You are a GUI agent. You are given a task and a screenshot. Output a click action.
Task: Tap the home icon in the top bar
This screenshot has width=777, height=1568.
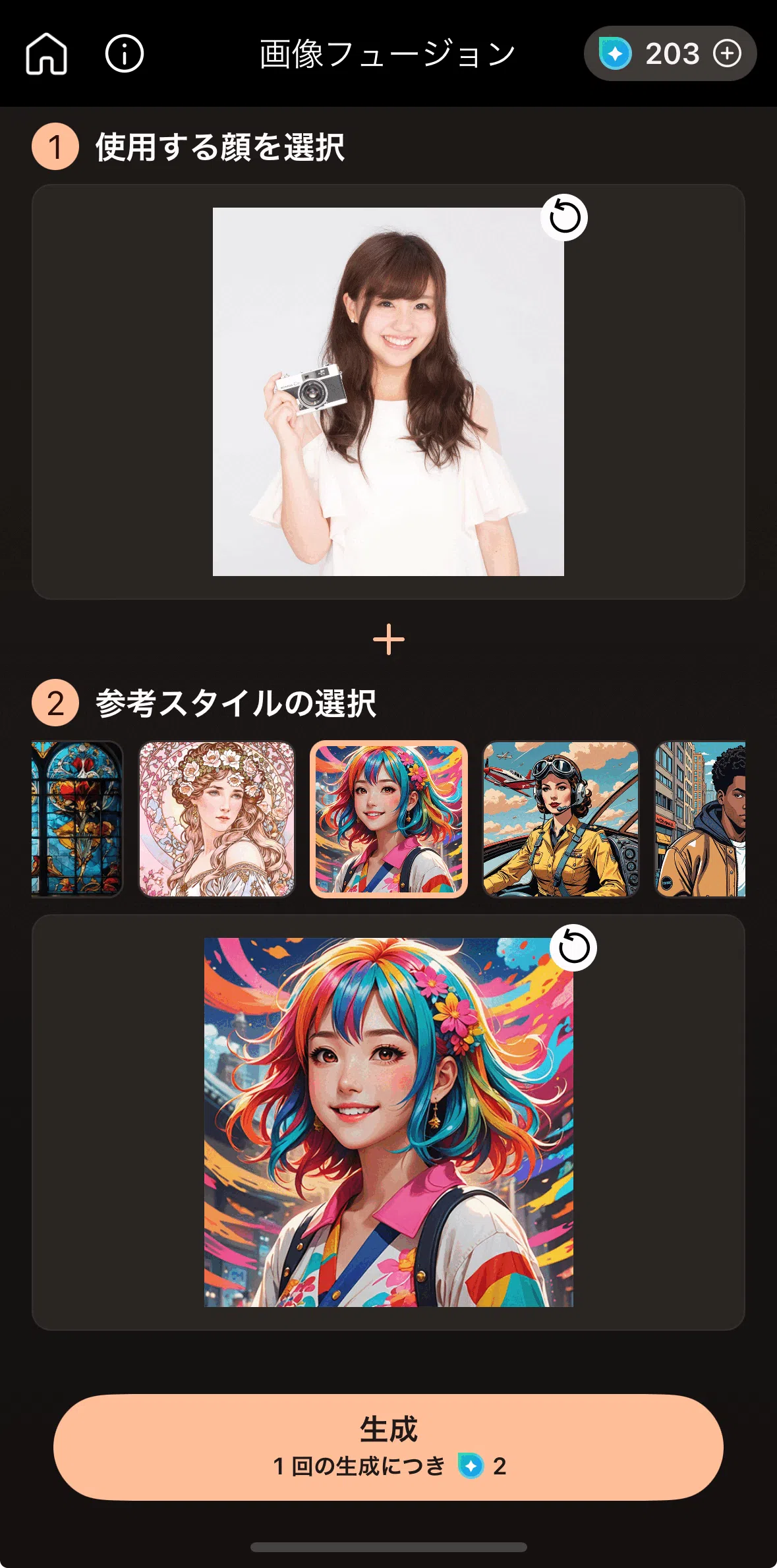pyautogui.click(x=47, y=54)
